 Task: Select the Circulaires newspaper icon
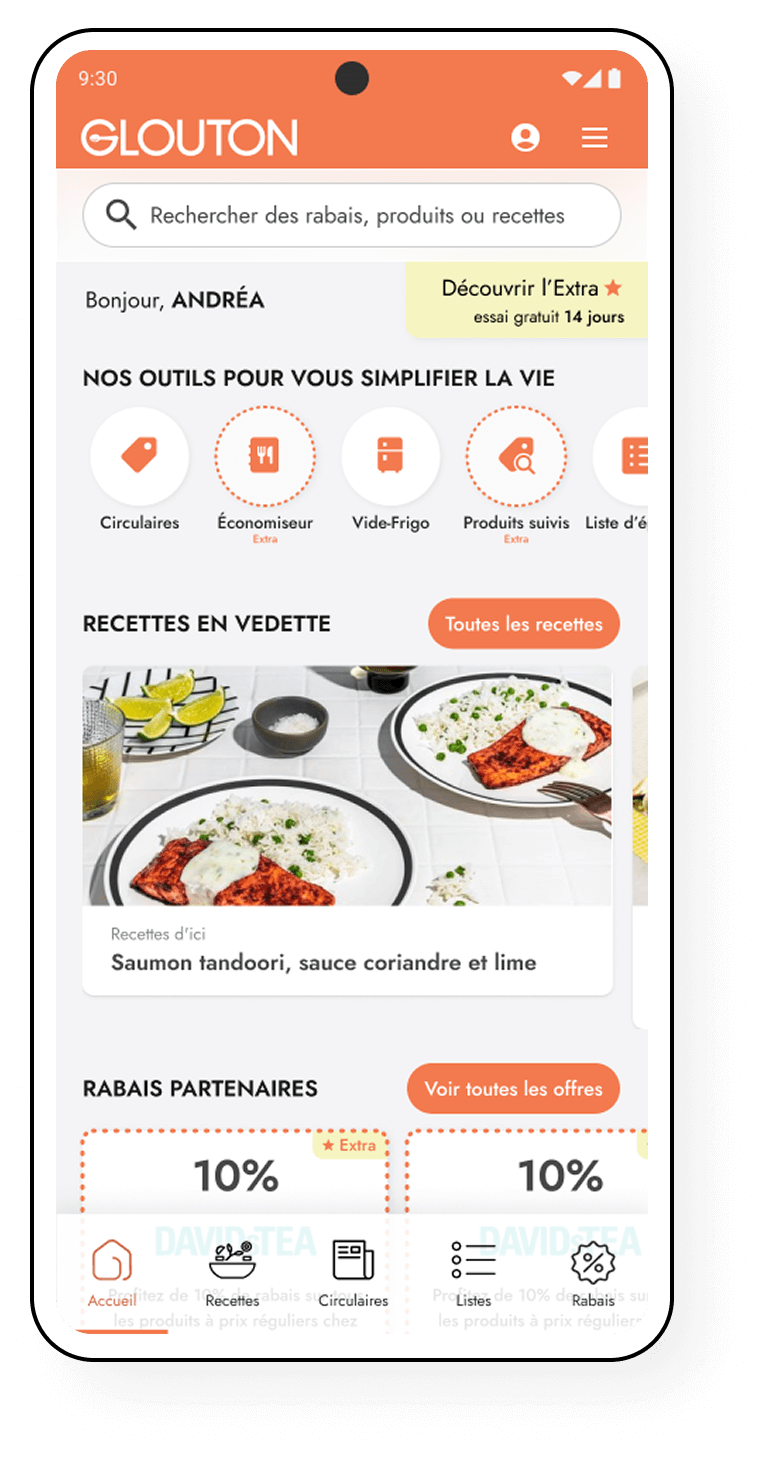point(352,1260)
